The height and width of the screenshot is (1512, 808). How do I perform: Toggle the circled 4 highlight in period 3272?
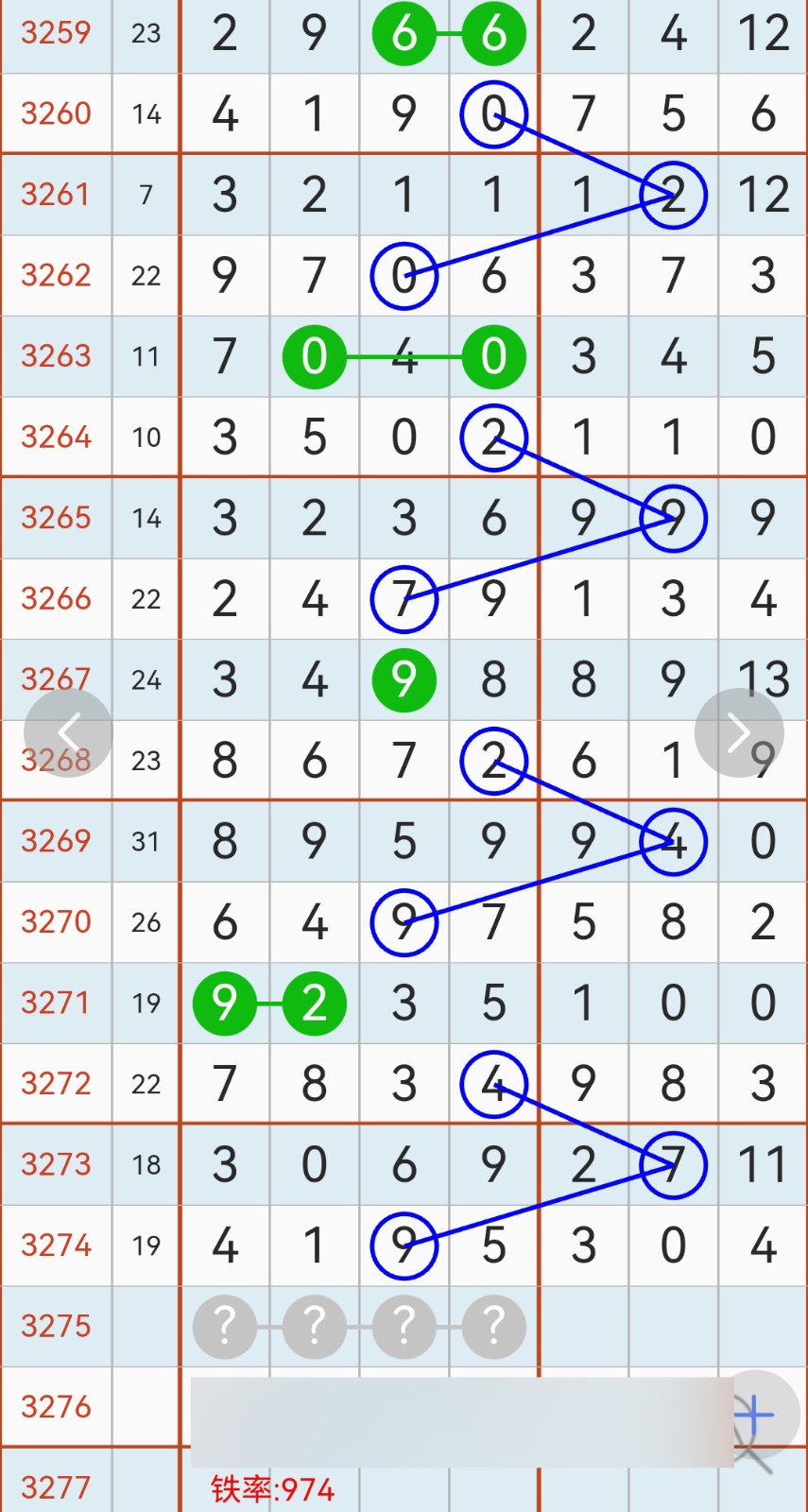point(493,1084)
